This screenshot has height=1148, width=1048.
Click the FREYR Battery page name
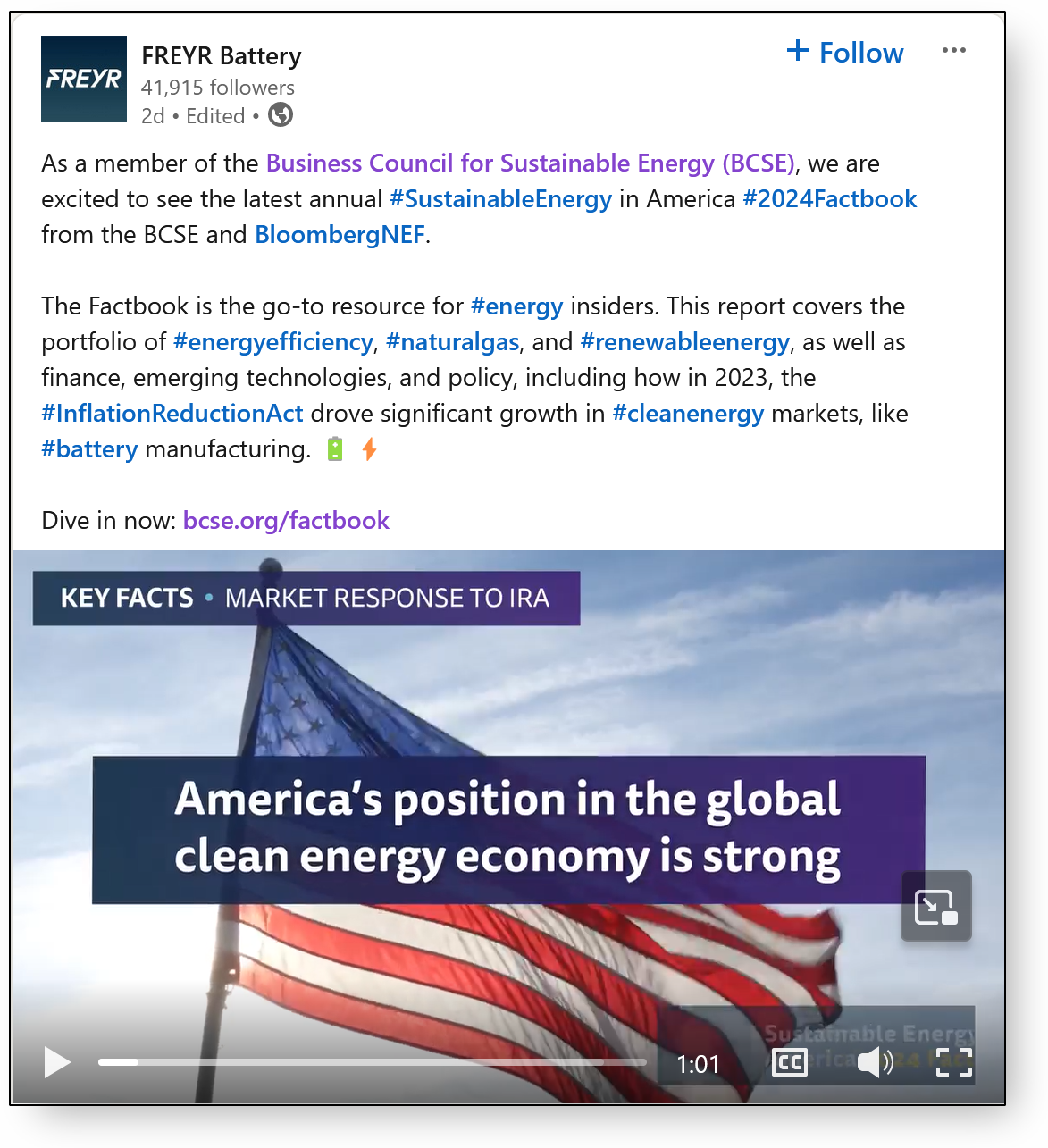pyautogui.click(x=220, y=55)
